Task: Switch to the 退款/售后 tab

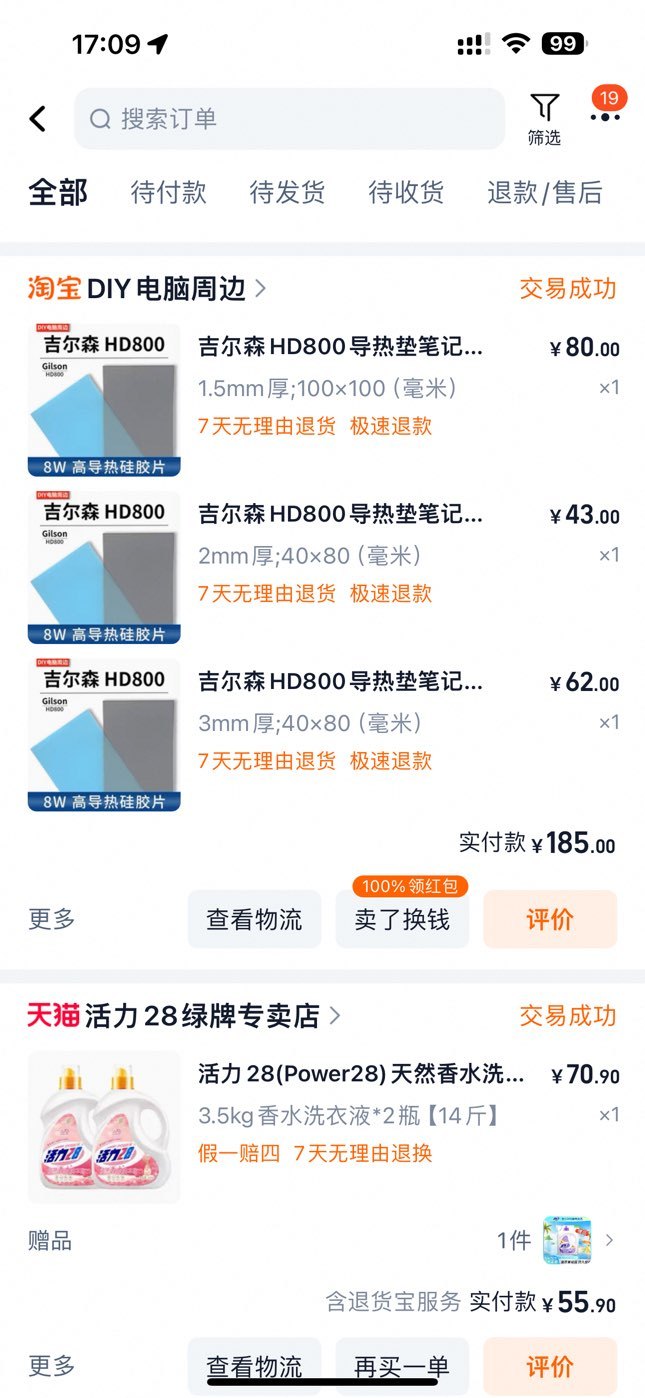Action: (x=545, y=192)
